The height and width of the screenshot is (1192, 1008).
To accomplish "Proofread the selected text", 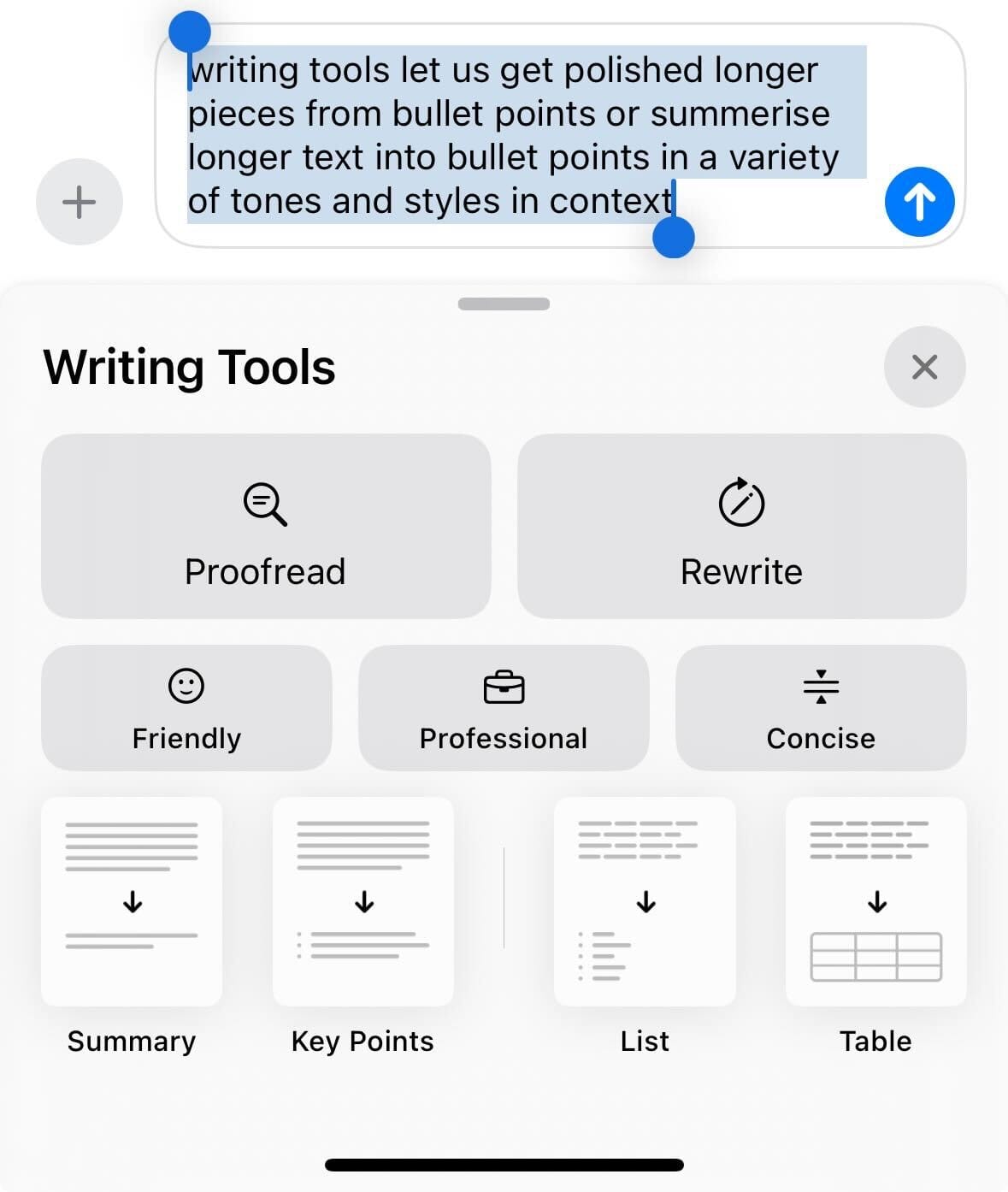I will (x=266, y=526).
